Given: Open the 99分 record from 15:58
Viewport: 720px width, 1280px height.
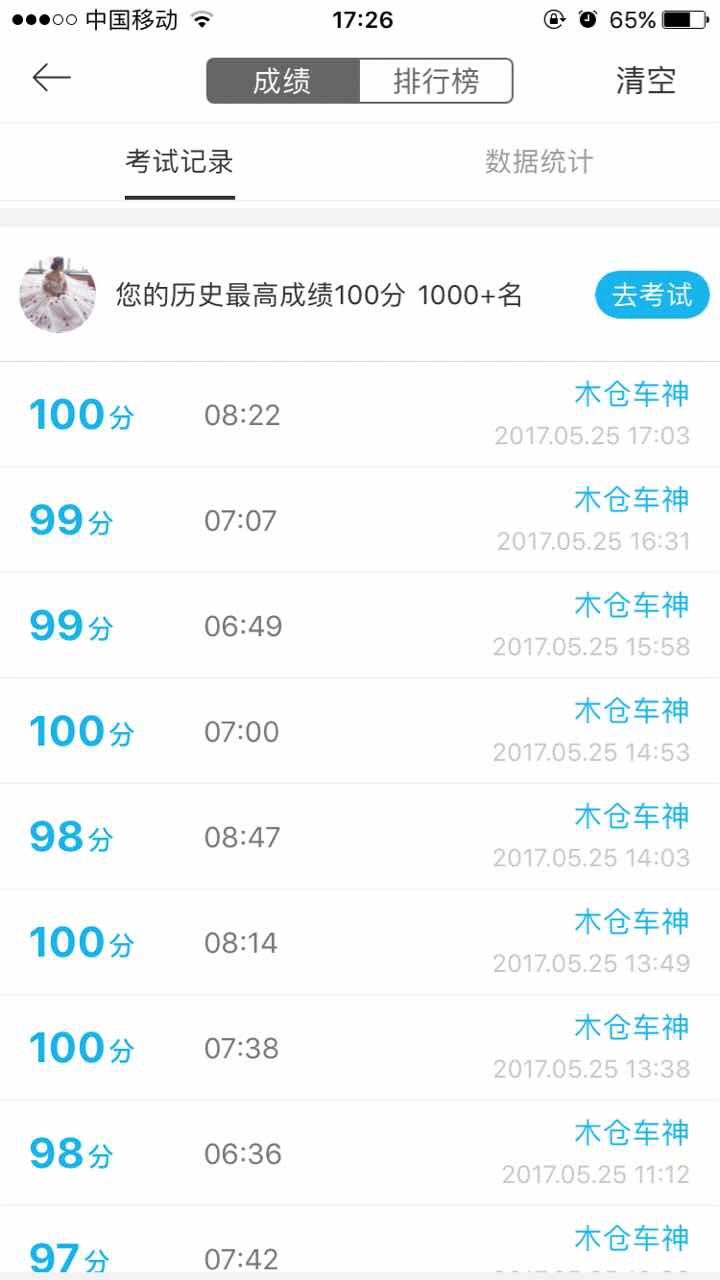Looking at the screenshot, I should 360,625.
